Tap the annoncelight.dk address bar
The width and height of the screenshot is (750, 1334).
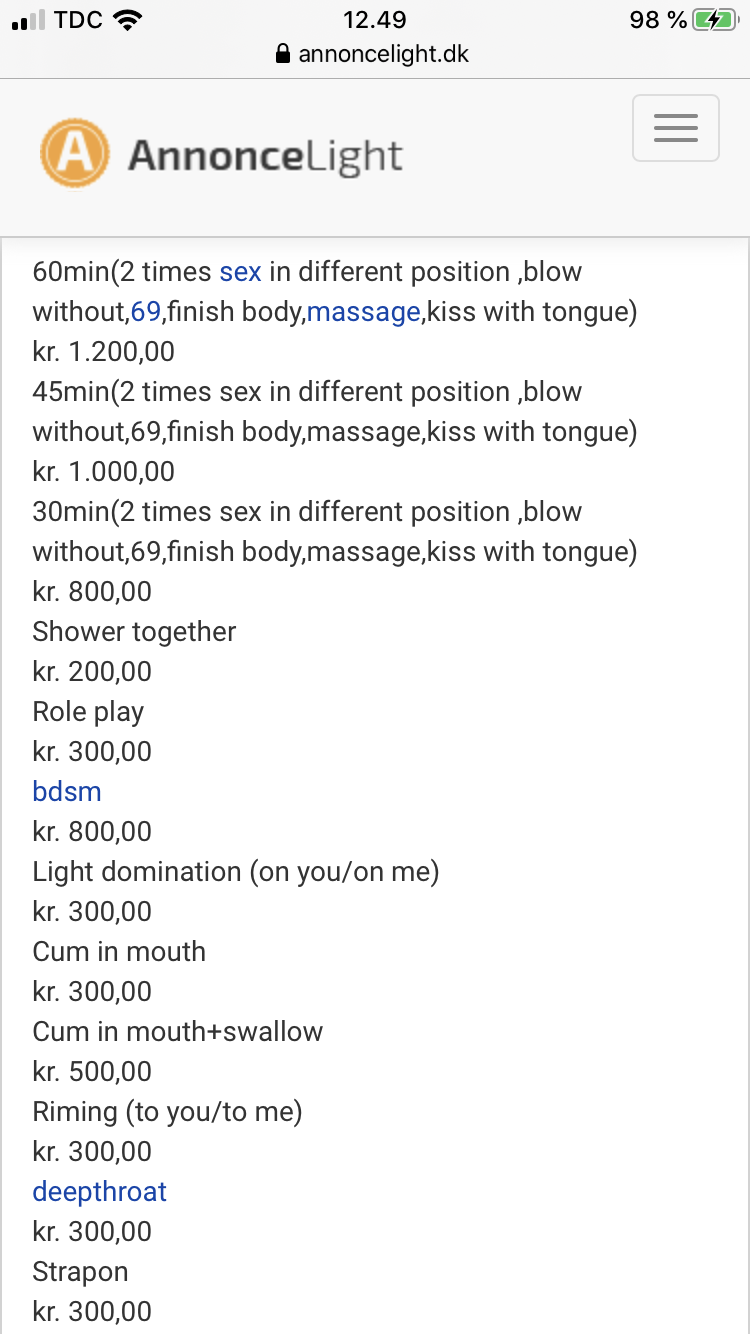(x=372, y=54)
